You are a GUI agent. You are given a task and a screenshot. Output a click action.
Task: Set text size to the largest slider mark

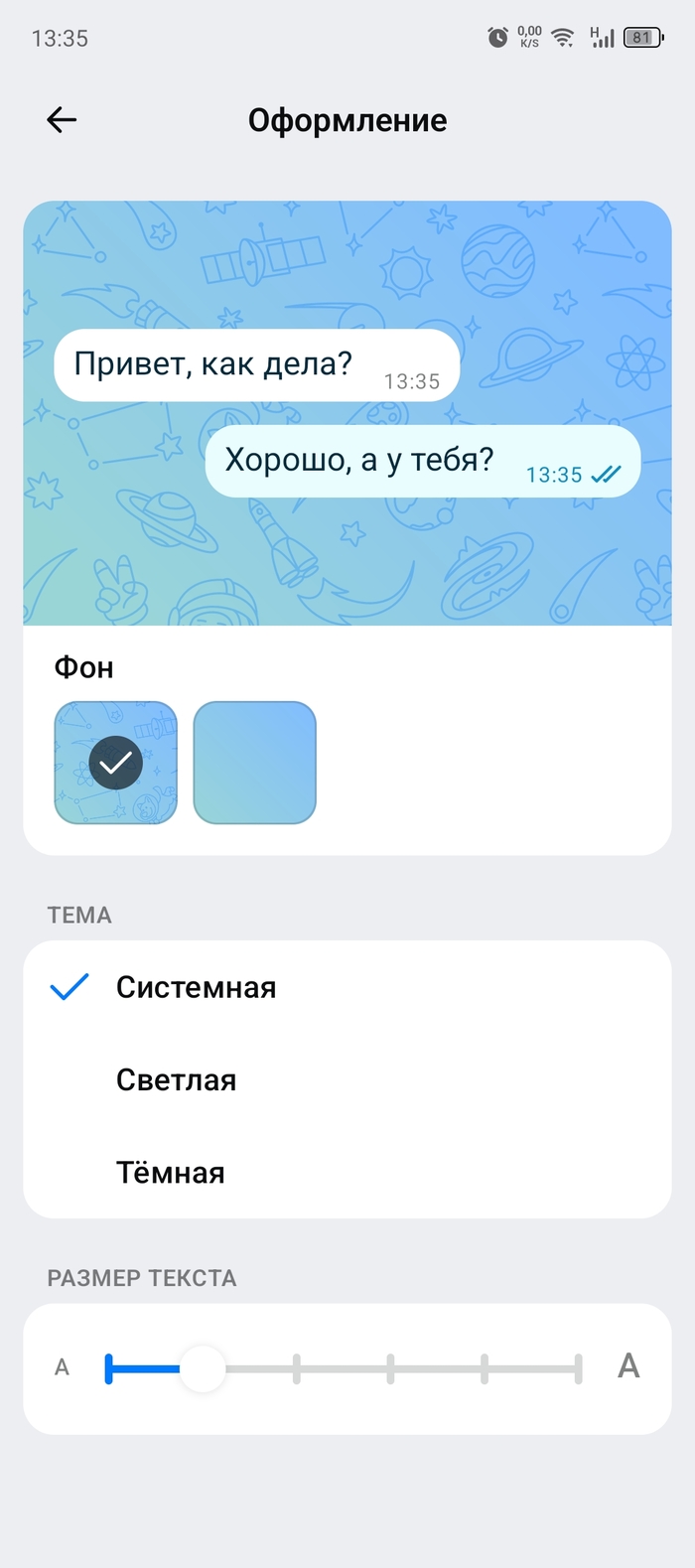(x=578, y=1368)
